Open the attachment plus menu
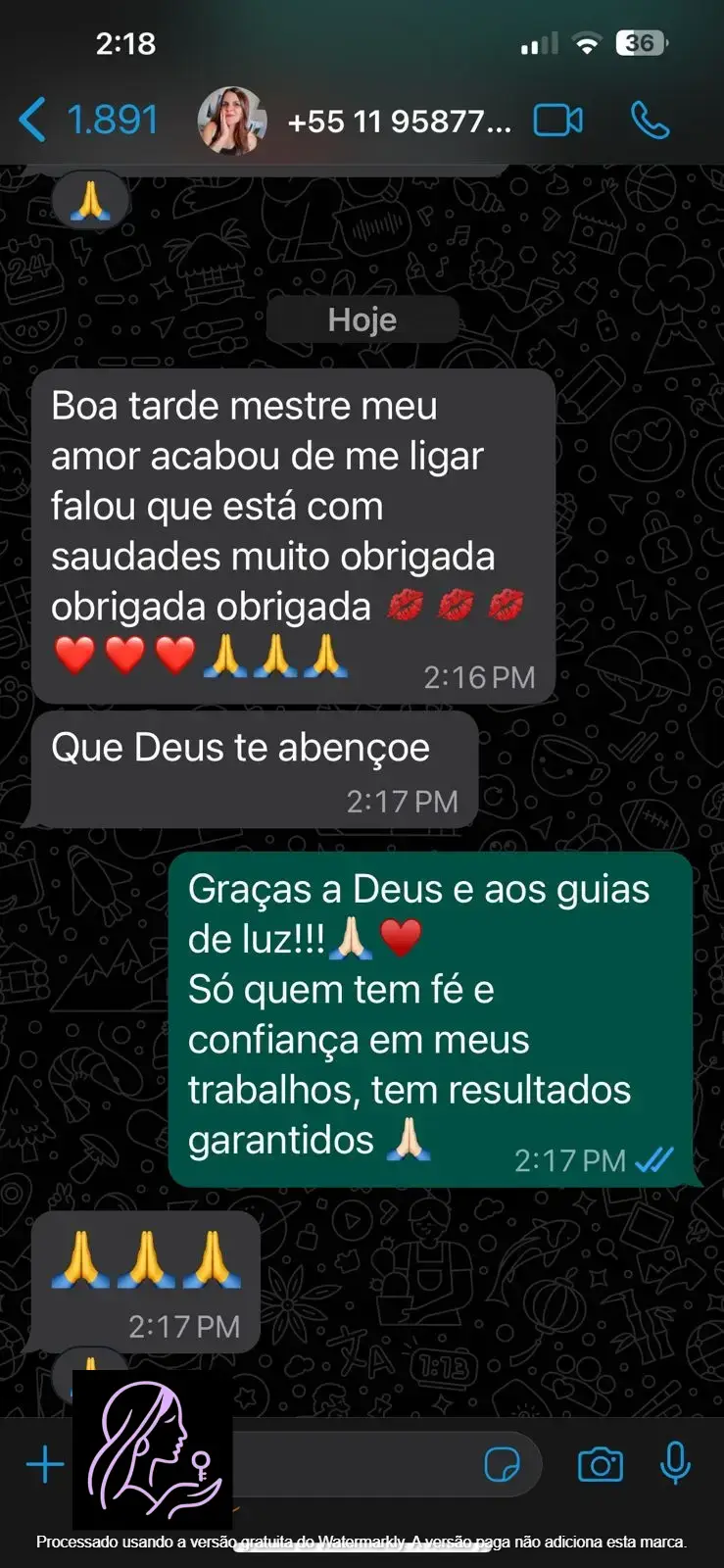 click(x=45, y=1464)
